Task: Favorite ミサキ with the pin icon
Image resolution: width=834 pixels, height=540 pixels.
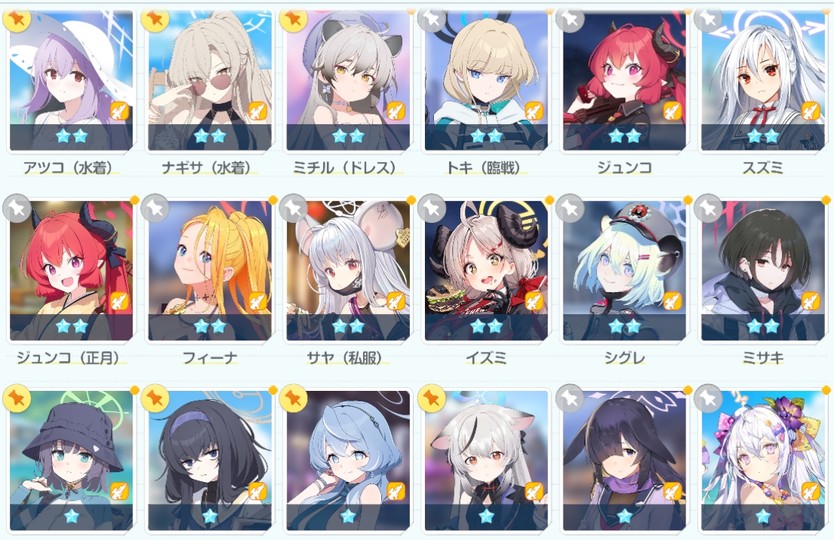Action: [709, 208]
